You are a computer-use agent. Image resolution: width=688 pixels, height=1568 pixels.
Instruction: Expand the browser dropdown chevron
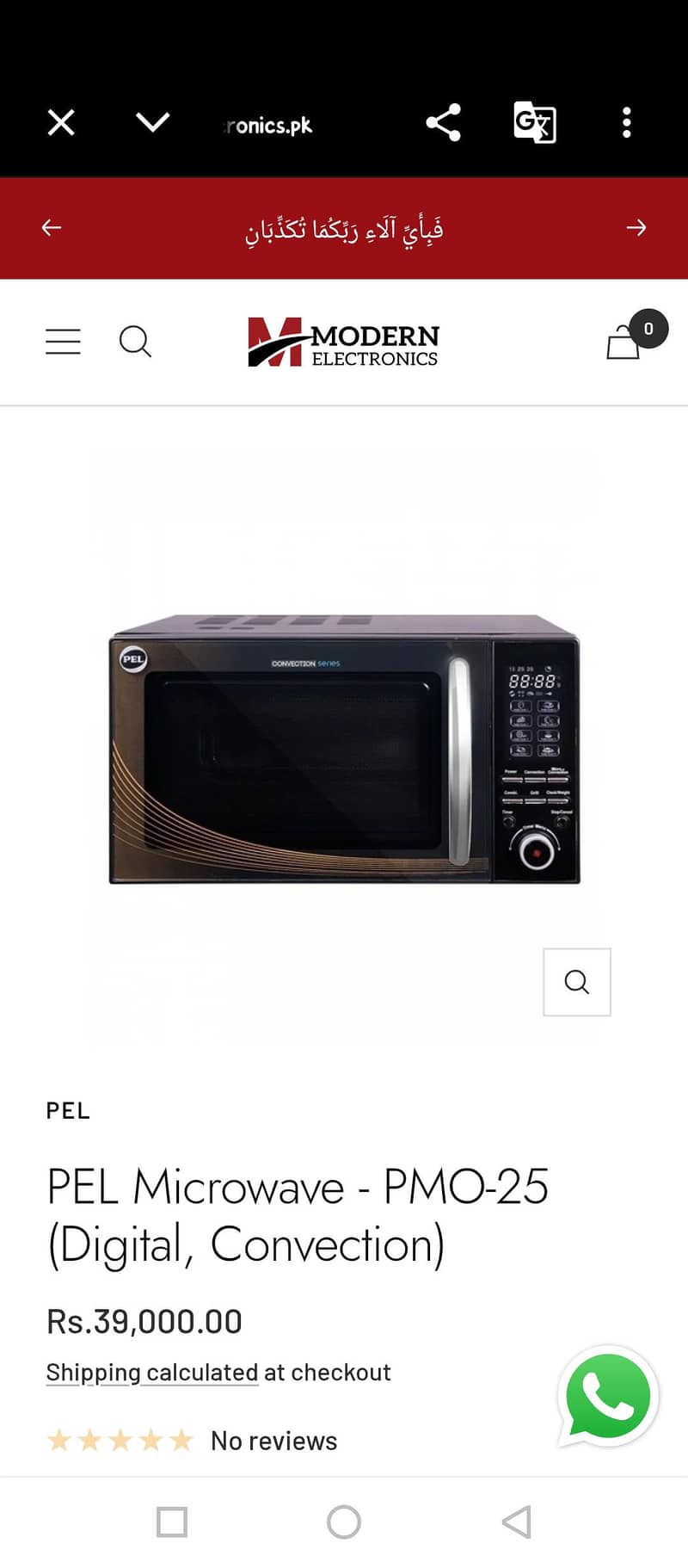(x=153, y=122)
